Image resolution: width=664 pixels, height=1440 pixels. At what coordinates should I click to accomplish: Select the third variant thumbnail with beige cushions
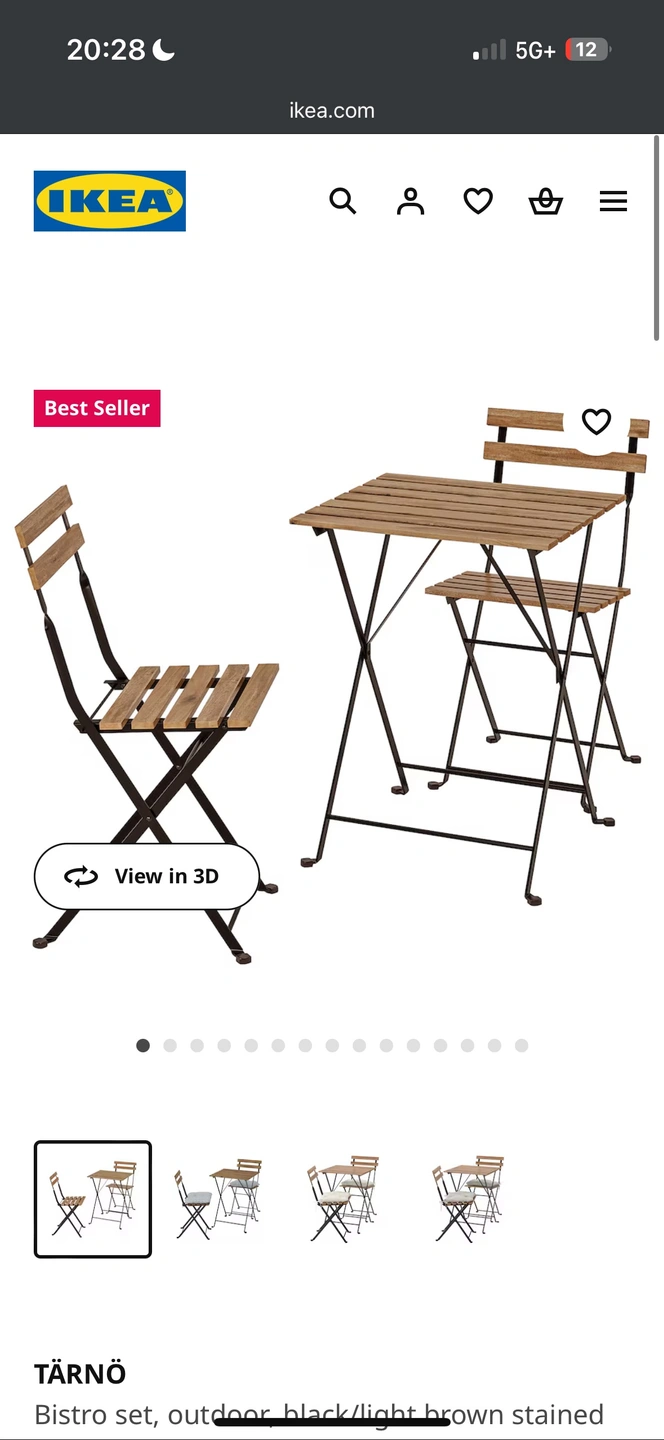(344, 1199)
